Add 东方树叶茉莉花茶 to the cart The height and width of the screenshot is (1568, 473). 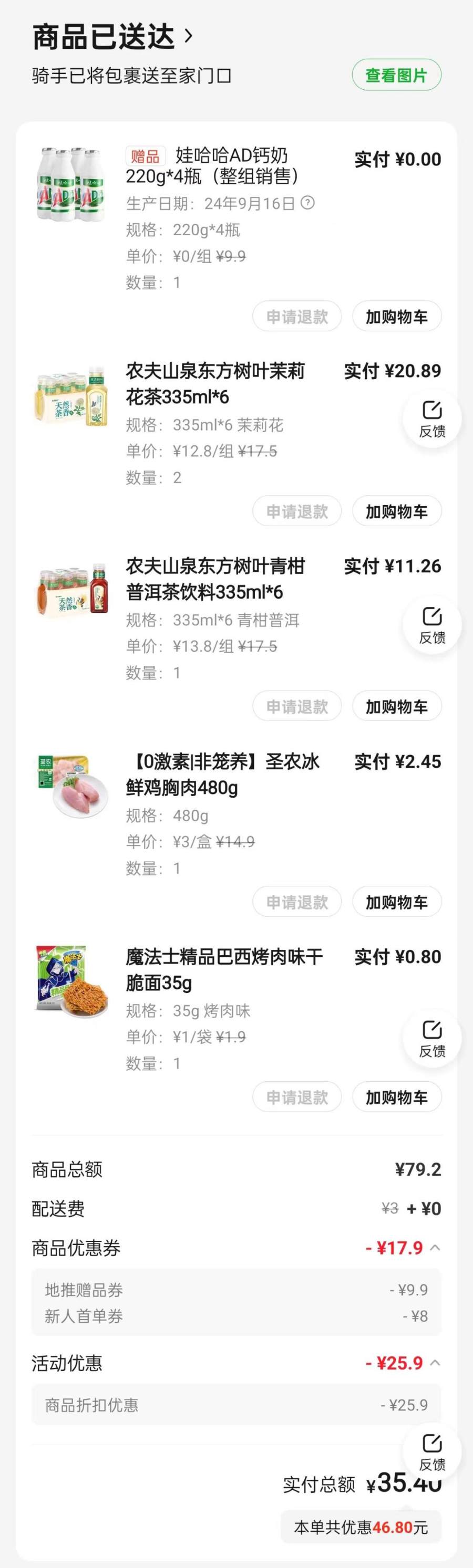pos(396,511)
